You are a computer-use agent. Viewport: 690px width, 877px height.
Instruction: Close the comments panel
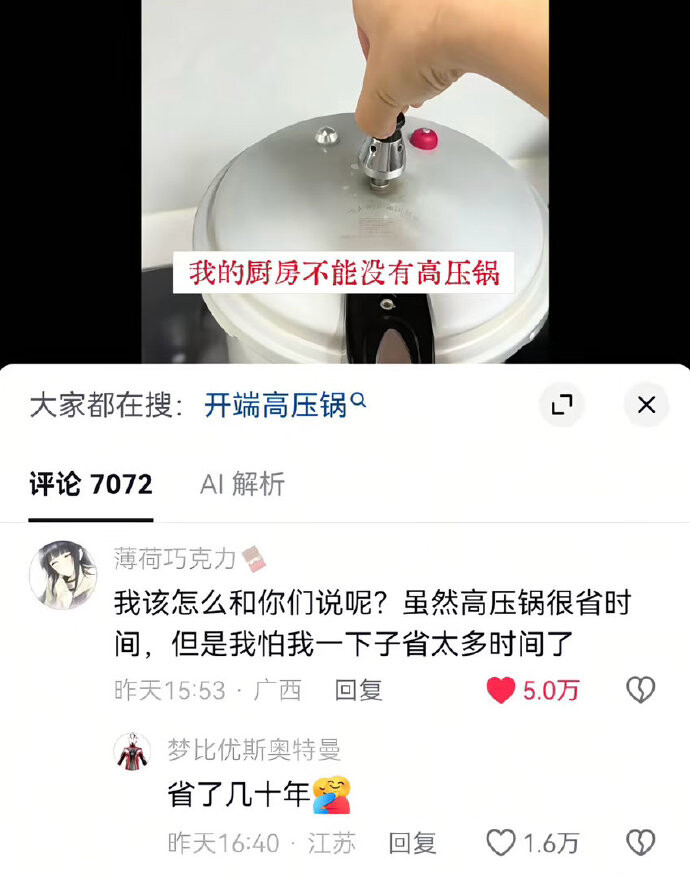(x=646, y=404)
